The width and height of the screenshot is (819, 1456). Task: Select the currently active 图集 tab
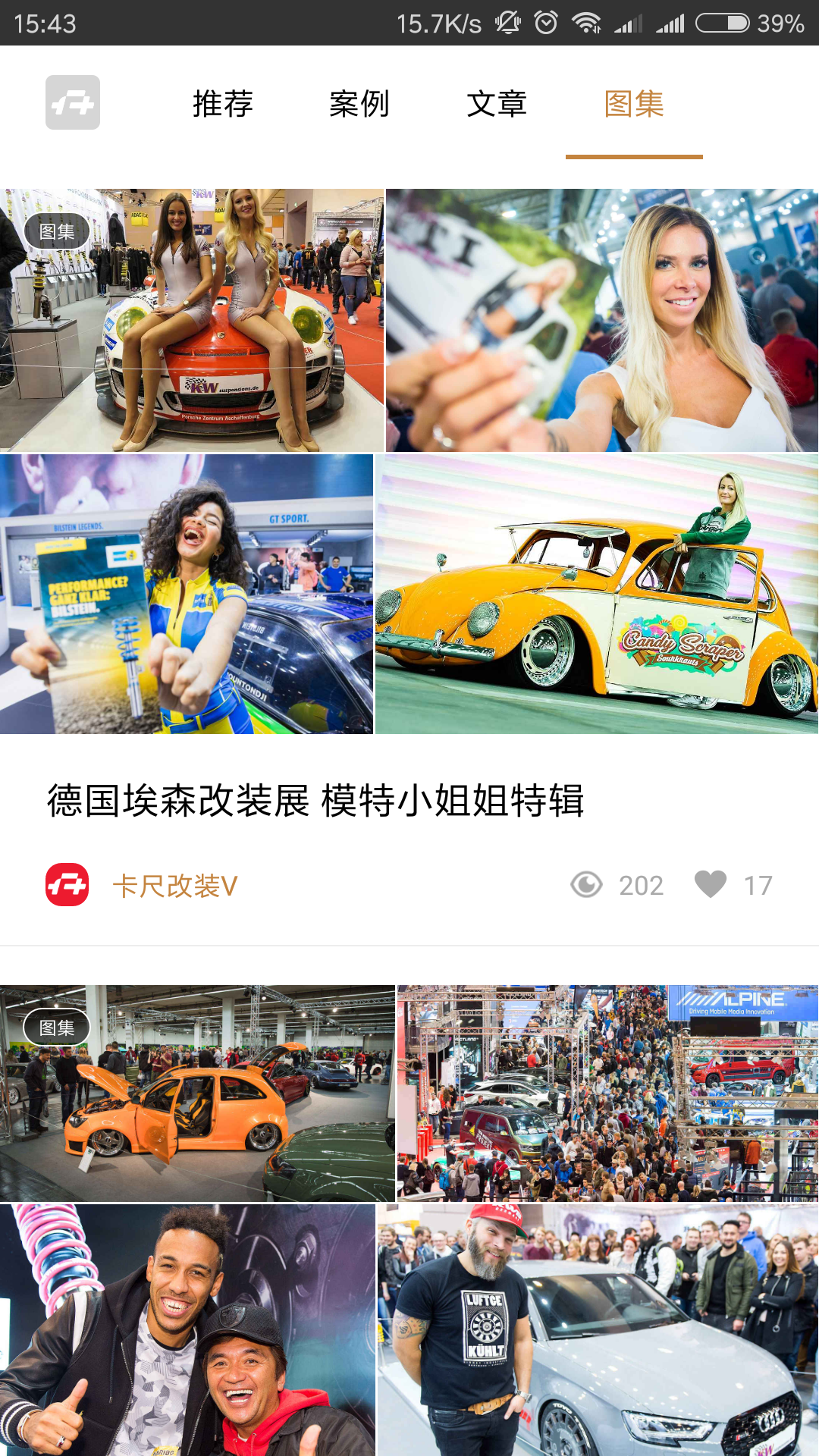(635, 105)
